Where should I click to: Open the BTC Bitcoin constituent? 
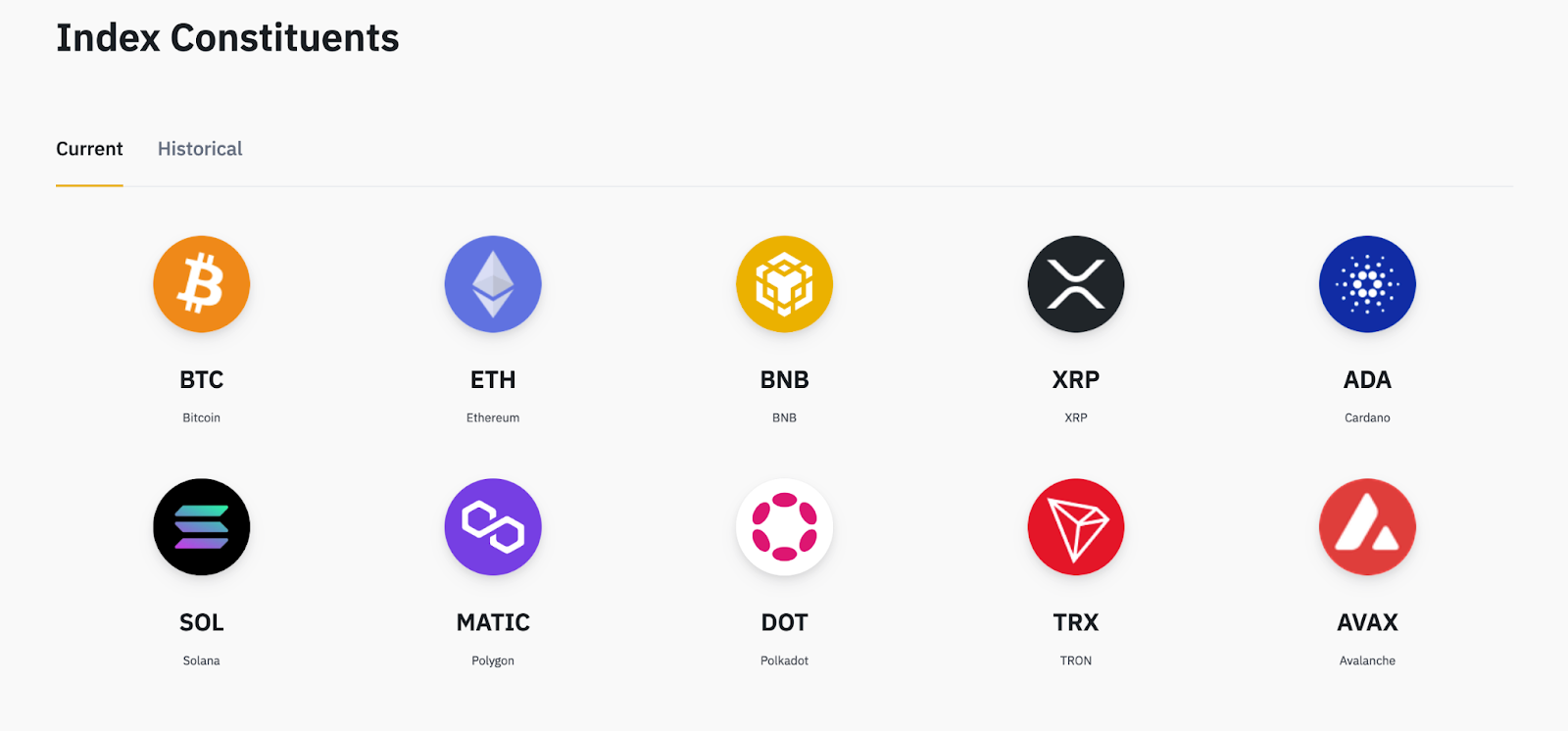click(x=201, y=285)
